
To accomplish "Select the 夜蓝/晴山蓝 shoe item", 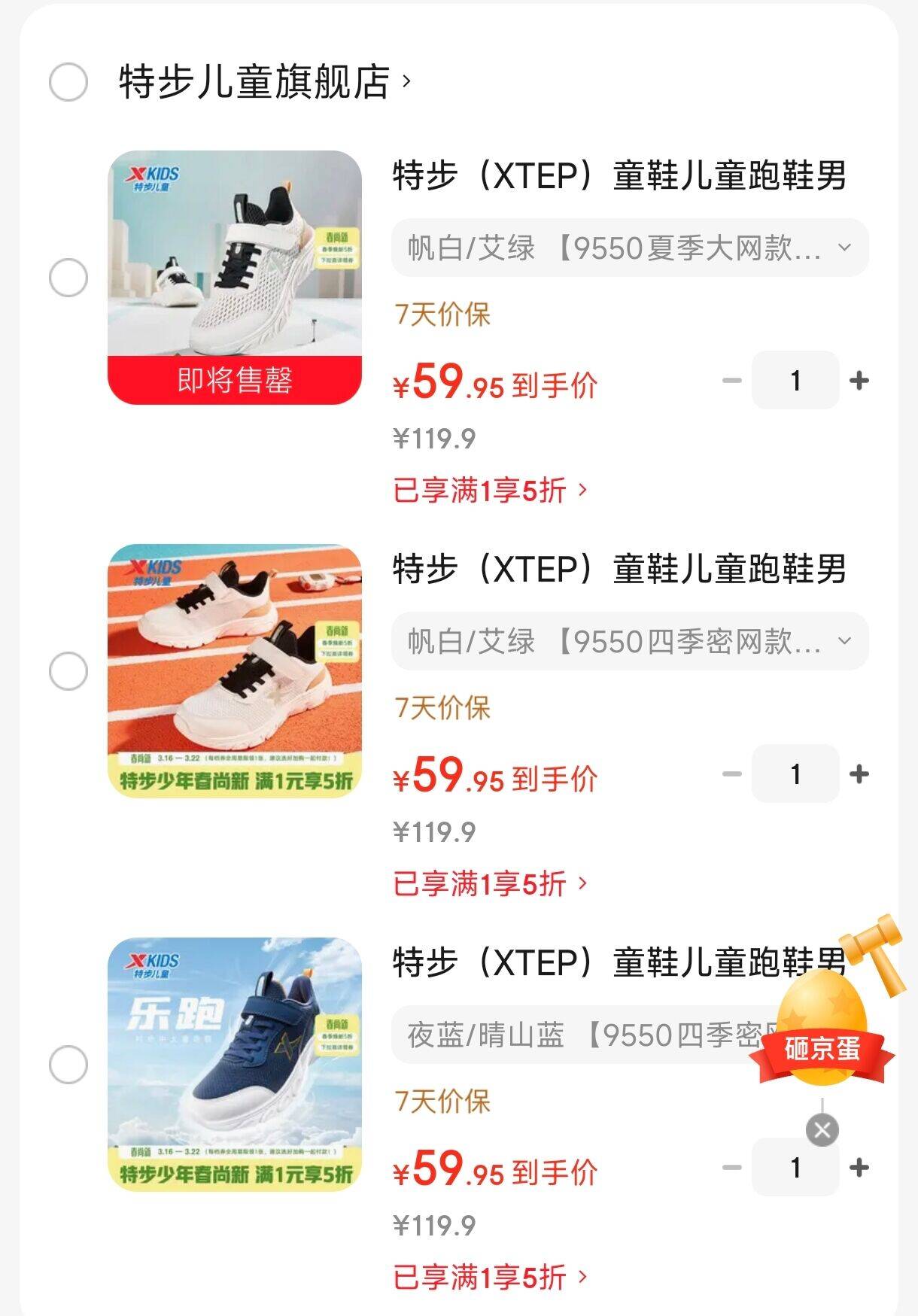I will click(68, 1065).
